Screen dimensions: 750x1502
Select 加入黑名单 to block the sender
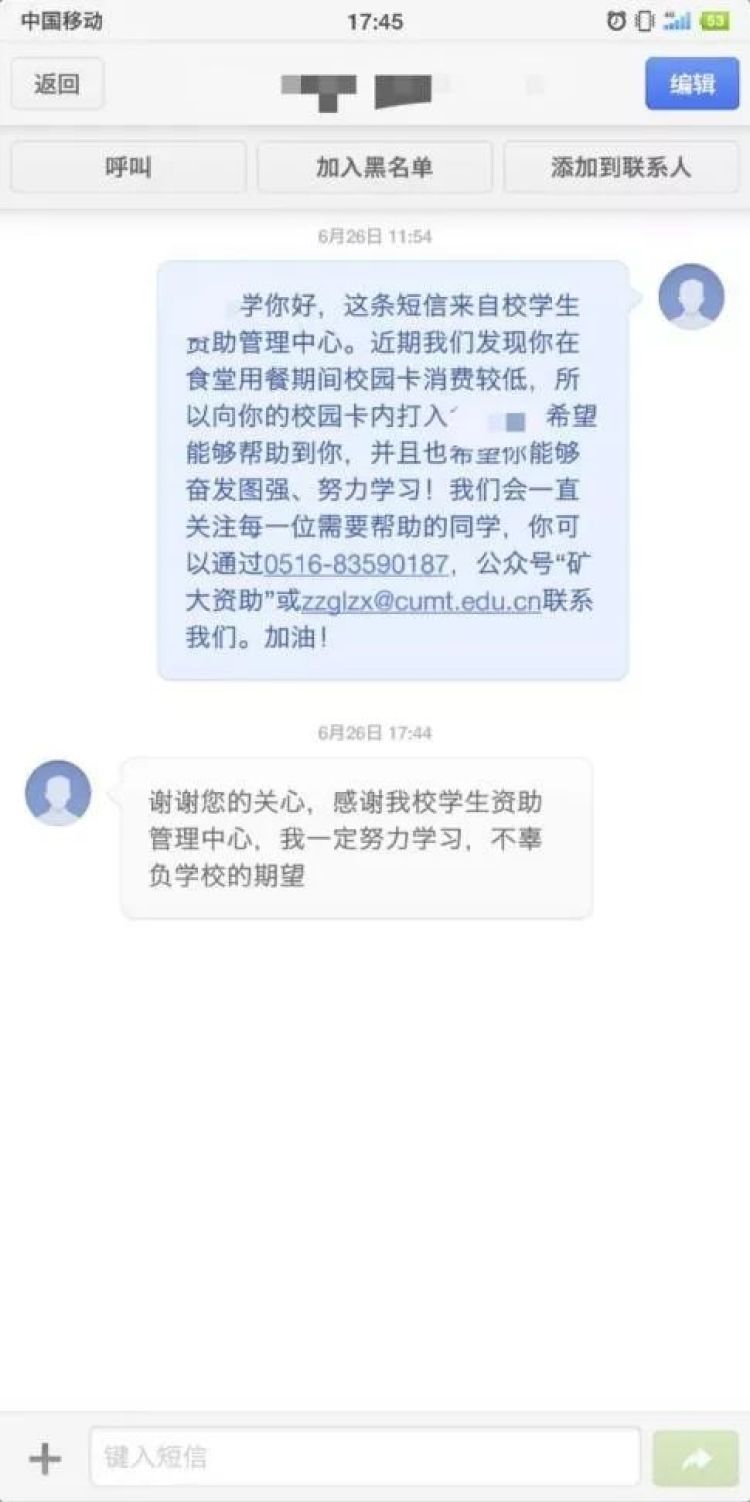pos(375,167)
